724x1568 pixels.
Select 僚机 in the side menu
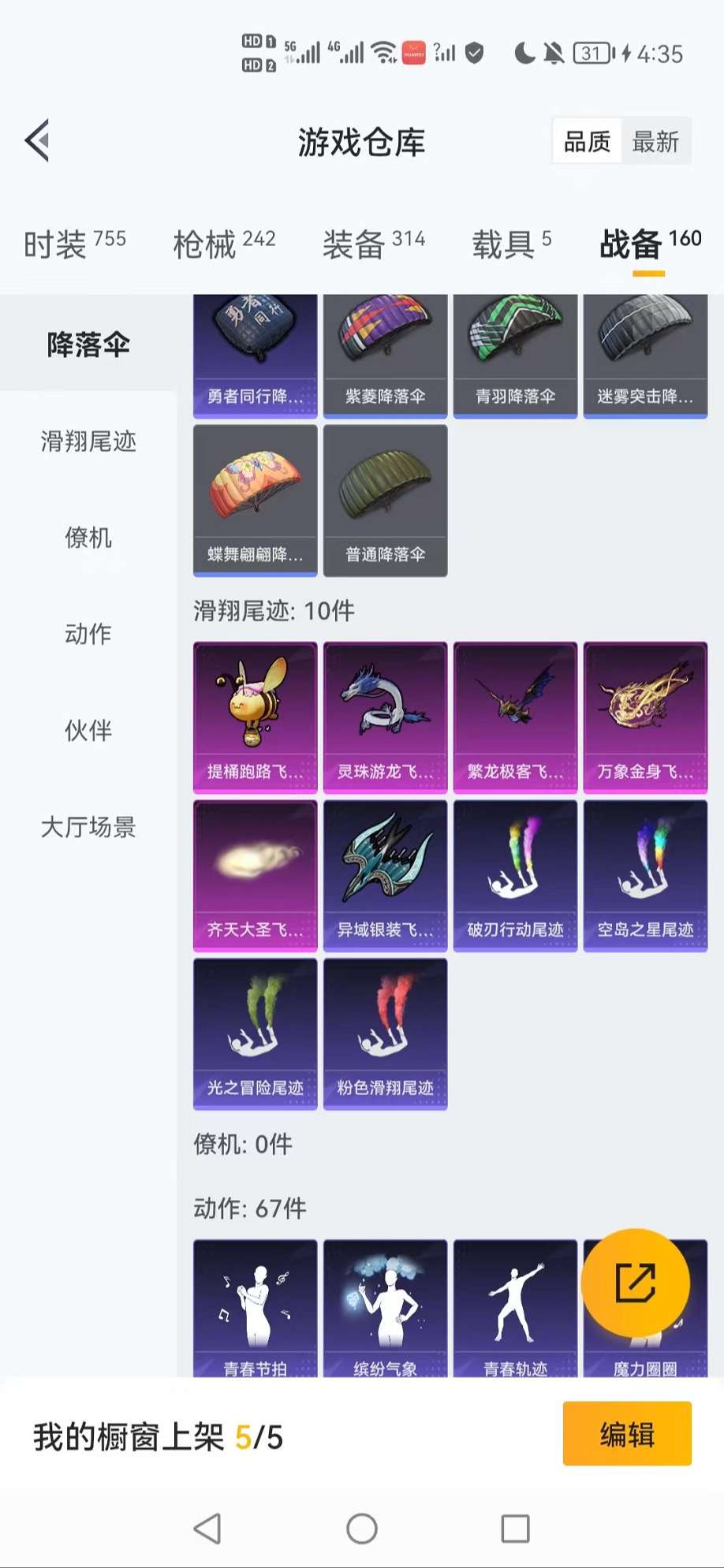pos(88,538)
